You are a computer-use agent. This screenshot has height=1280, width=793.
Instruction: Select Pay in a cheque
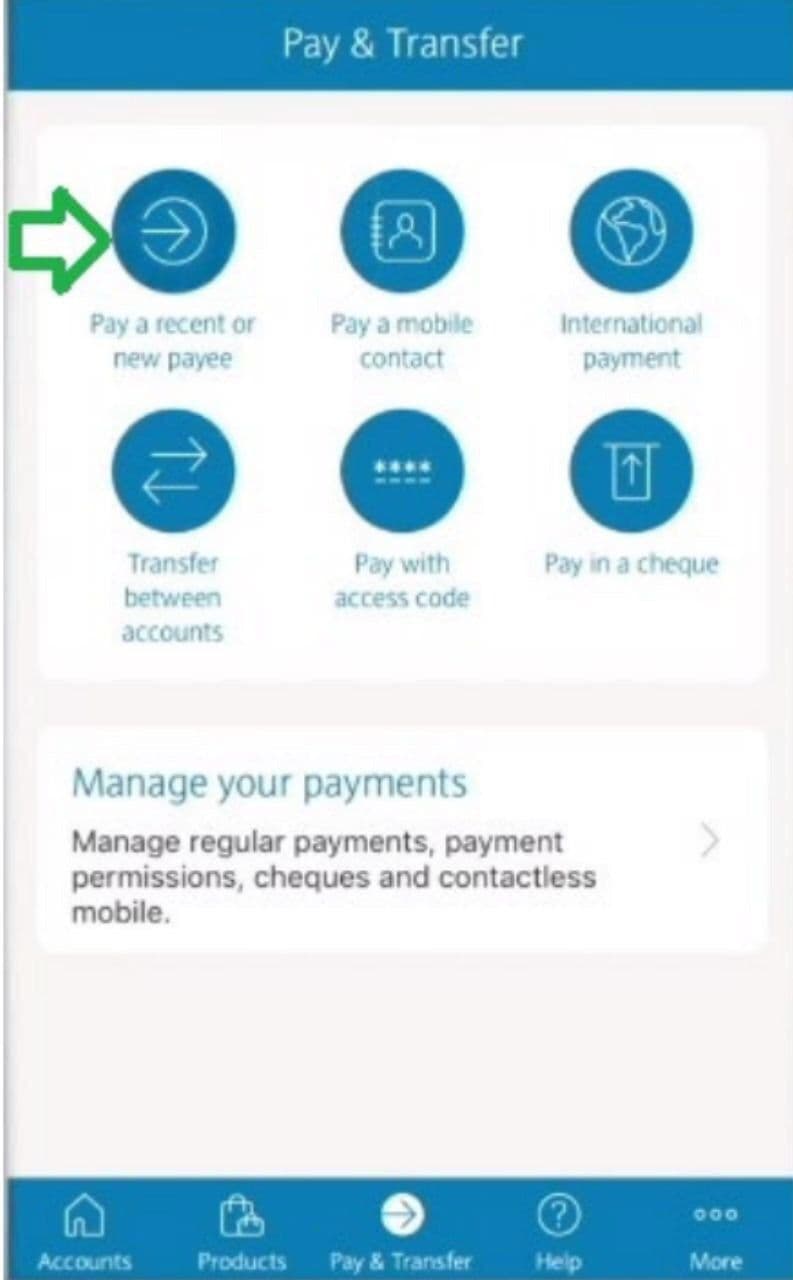[x=631, y=471]
